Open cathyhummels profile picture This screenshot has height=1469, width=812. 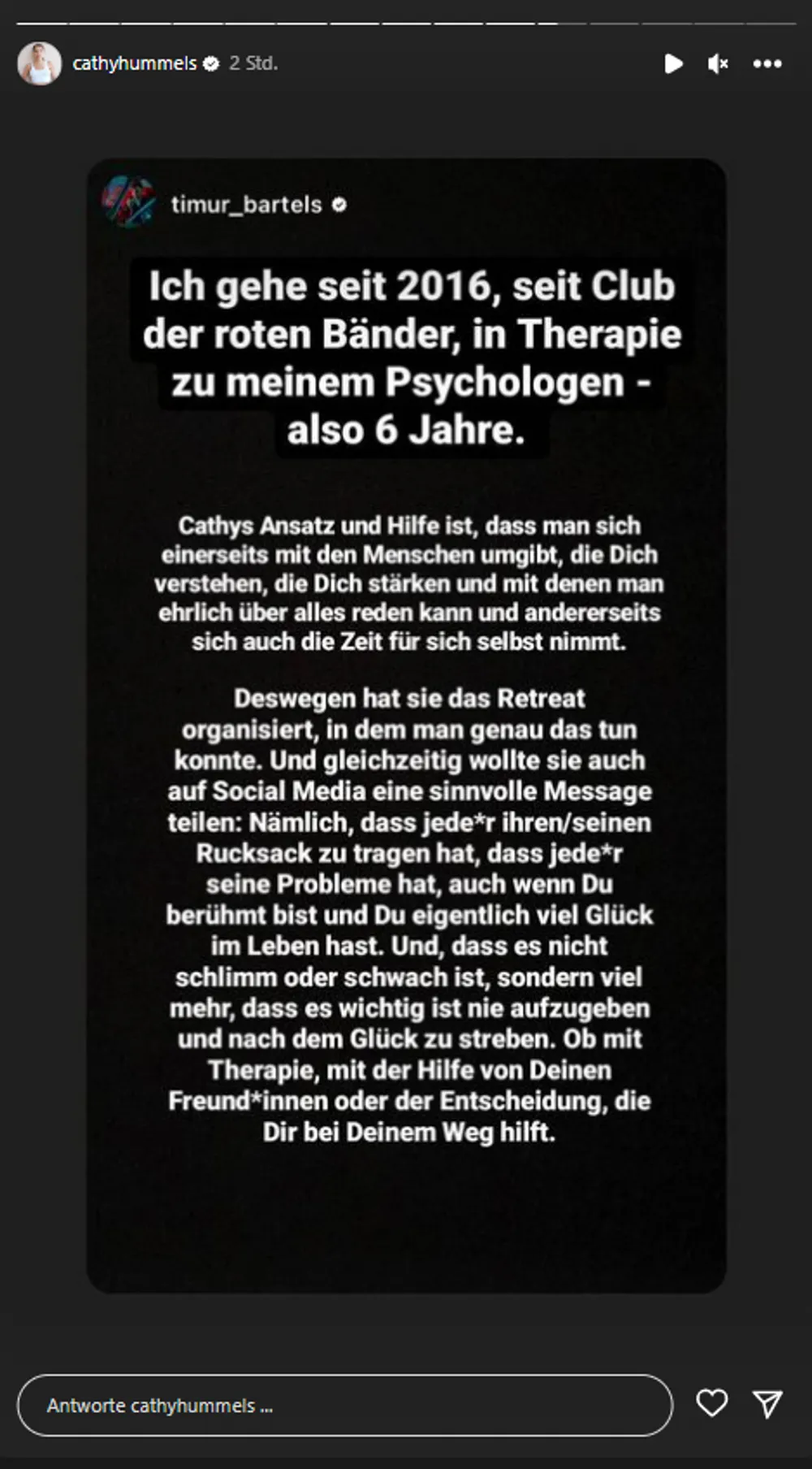point(39,63)
